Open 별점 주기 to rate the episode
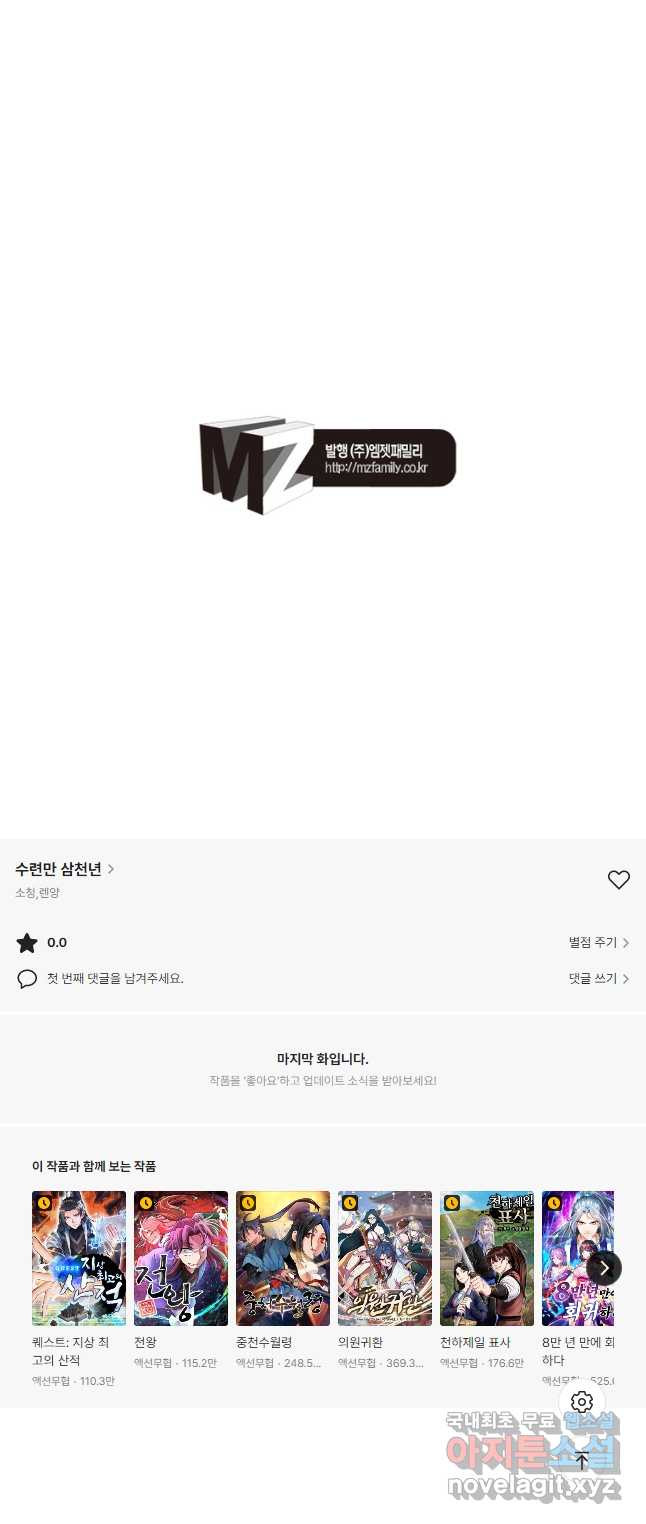646x1524 pixels. [598, 943]
